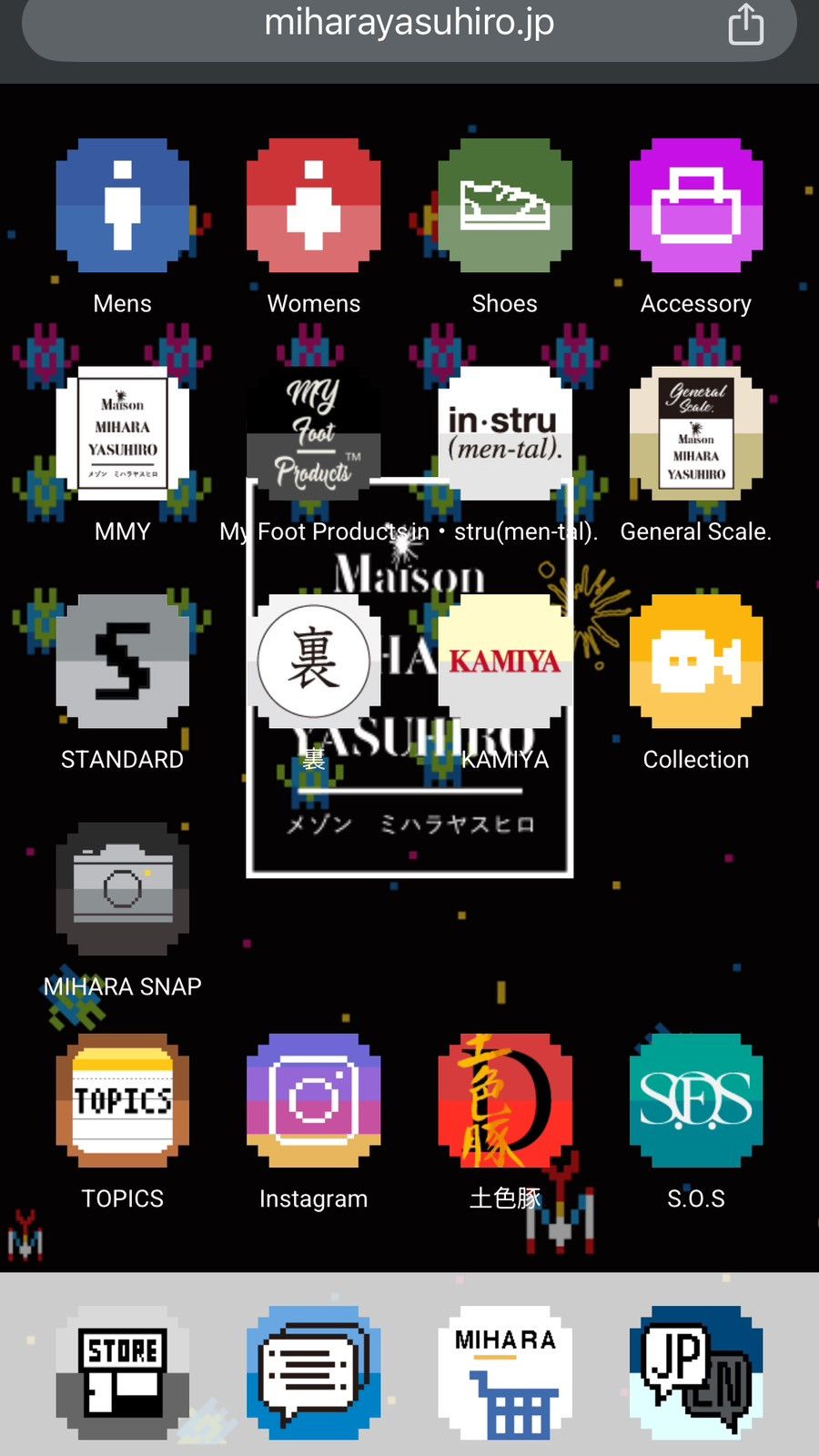Select the MMY brand icon
The image size is (819, 1456).
[123, 433]
